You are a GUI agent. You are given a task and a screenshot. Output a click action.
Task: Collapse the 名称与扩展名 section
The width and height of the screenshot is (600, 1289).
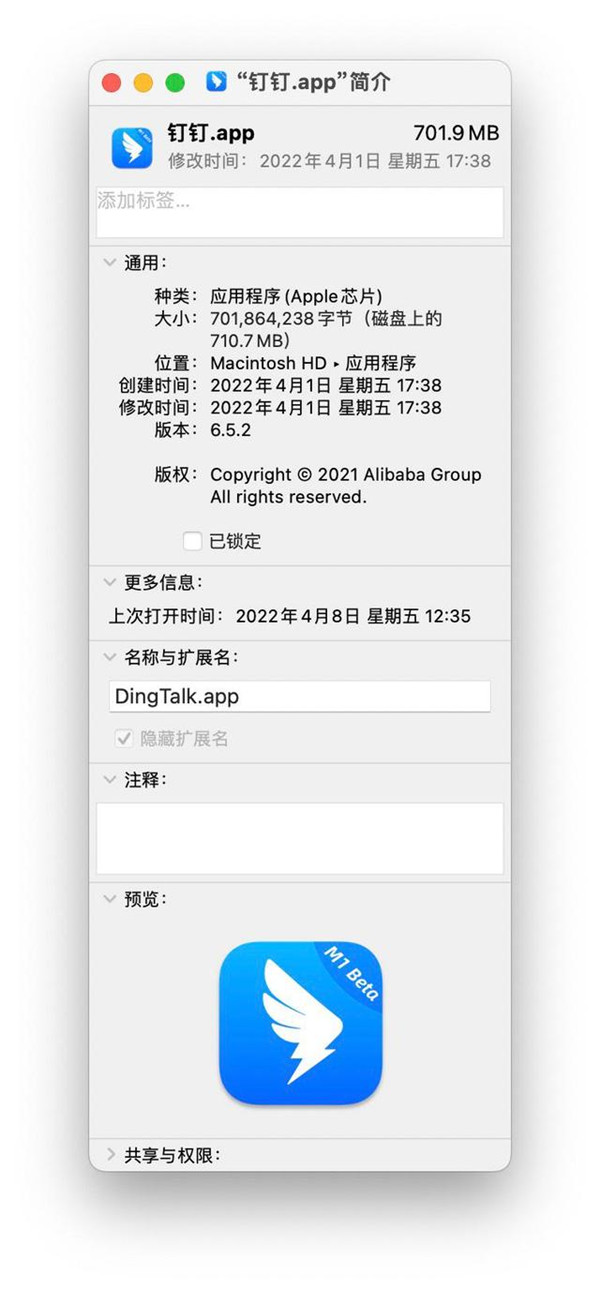109,657
